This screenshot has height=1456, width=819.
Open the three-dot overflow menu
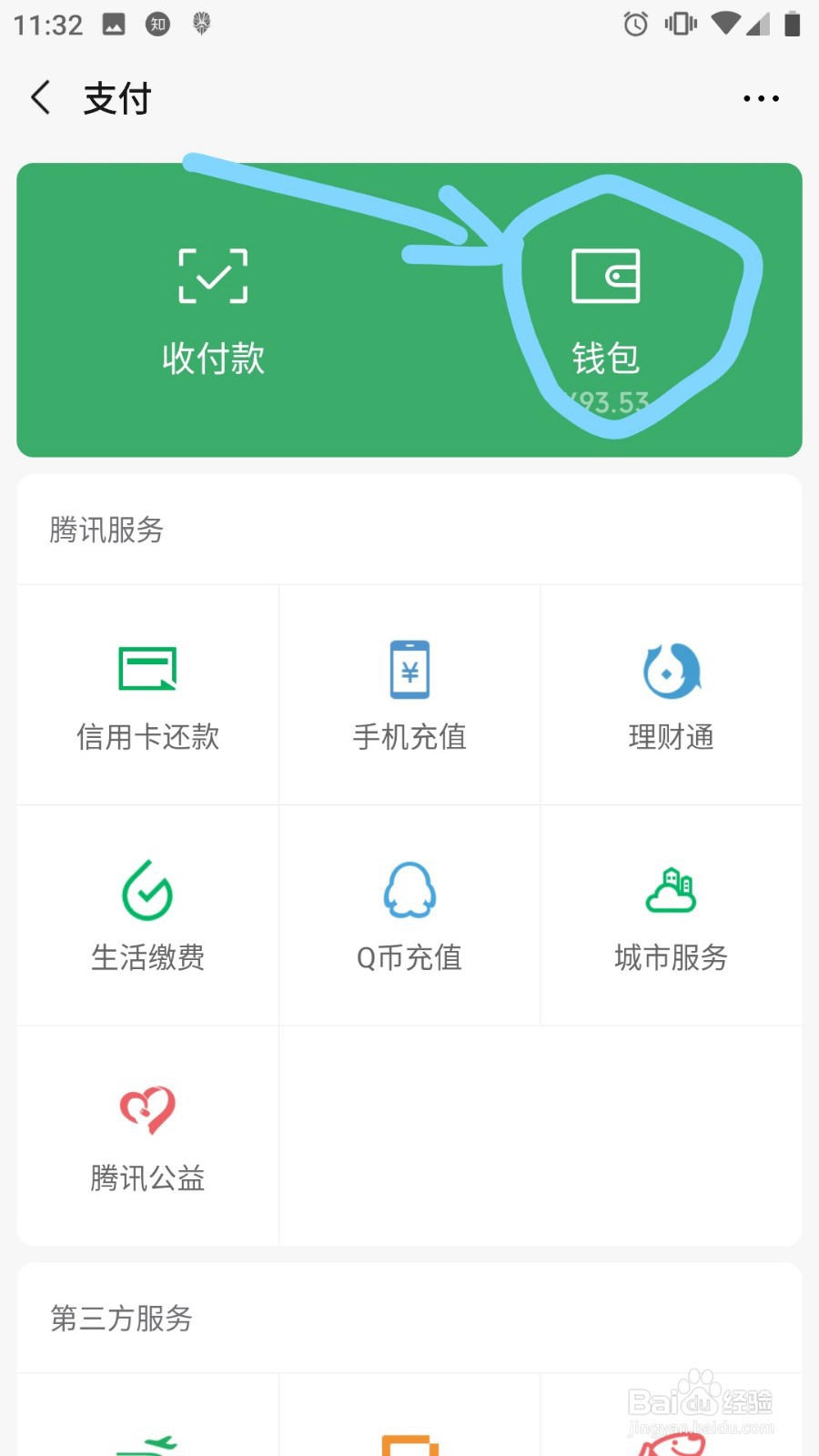click(x=761, y=98)
